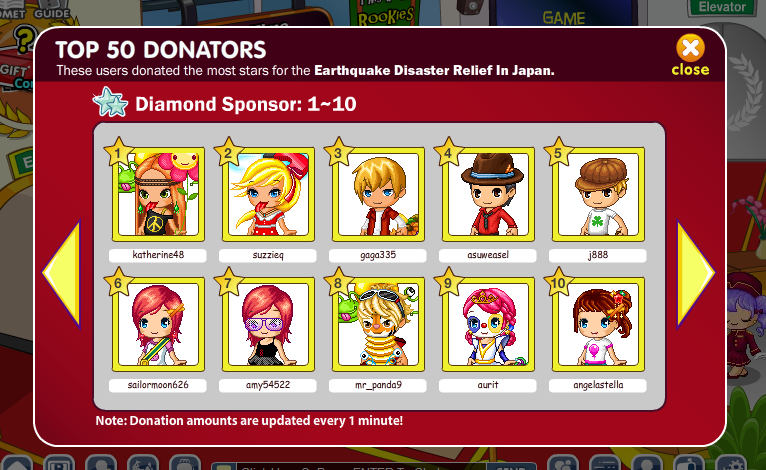The image size is (766, 470).
Task: View gaga335's avatar
Action: pyautogui.click(x=379, y=196)
